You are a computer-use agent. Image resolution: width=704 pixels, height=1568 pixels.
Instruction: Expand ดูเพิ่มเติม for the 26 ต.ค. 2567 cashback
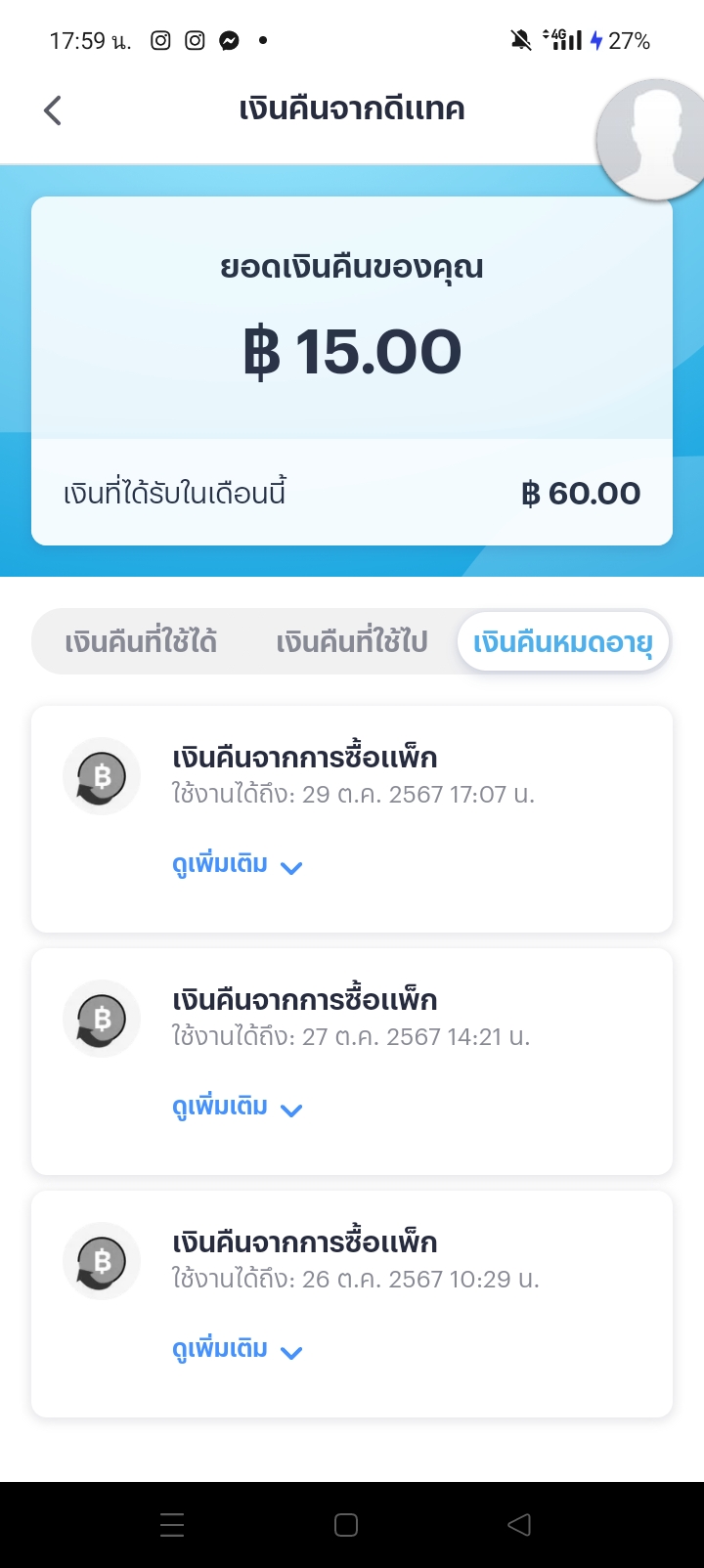pyautogui.click(x=238, y=1350)
